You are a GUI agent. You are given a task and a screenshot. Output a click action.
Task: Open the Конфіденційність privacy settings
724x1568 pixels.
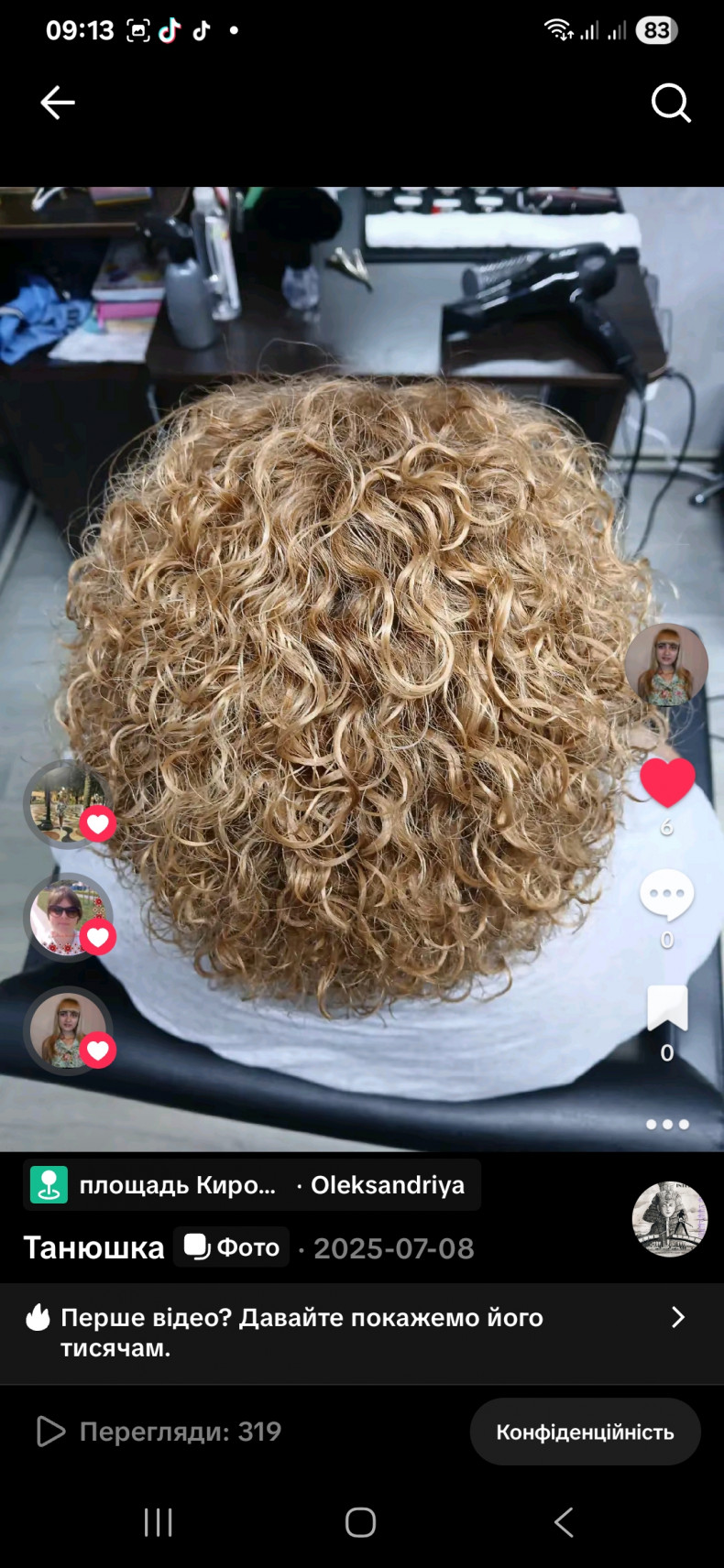tap(585, 1432)
